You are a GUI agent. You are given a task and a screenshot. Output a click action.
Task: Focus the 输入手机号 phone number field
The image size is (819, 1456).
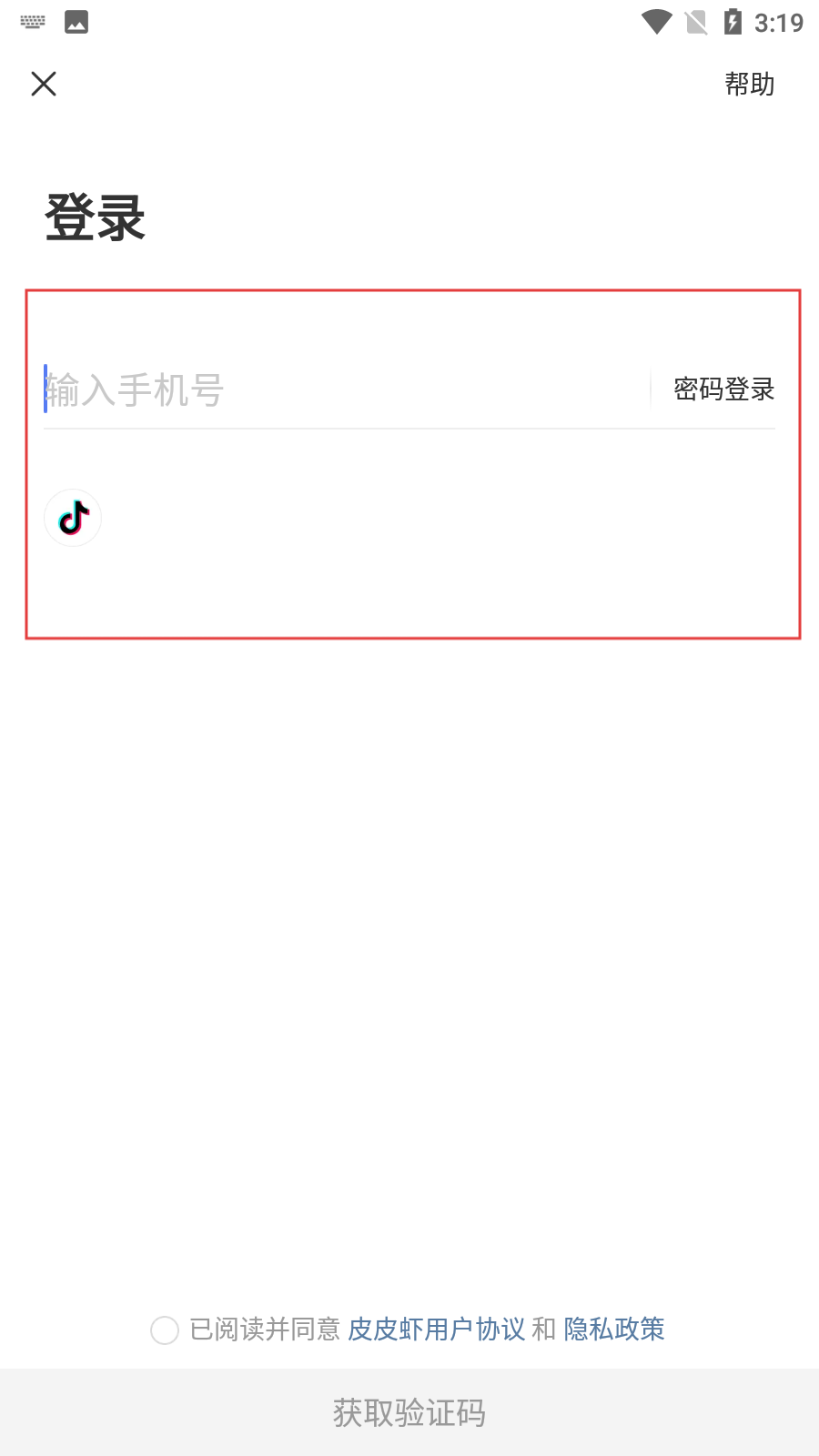pos(337,390)
